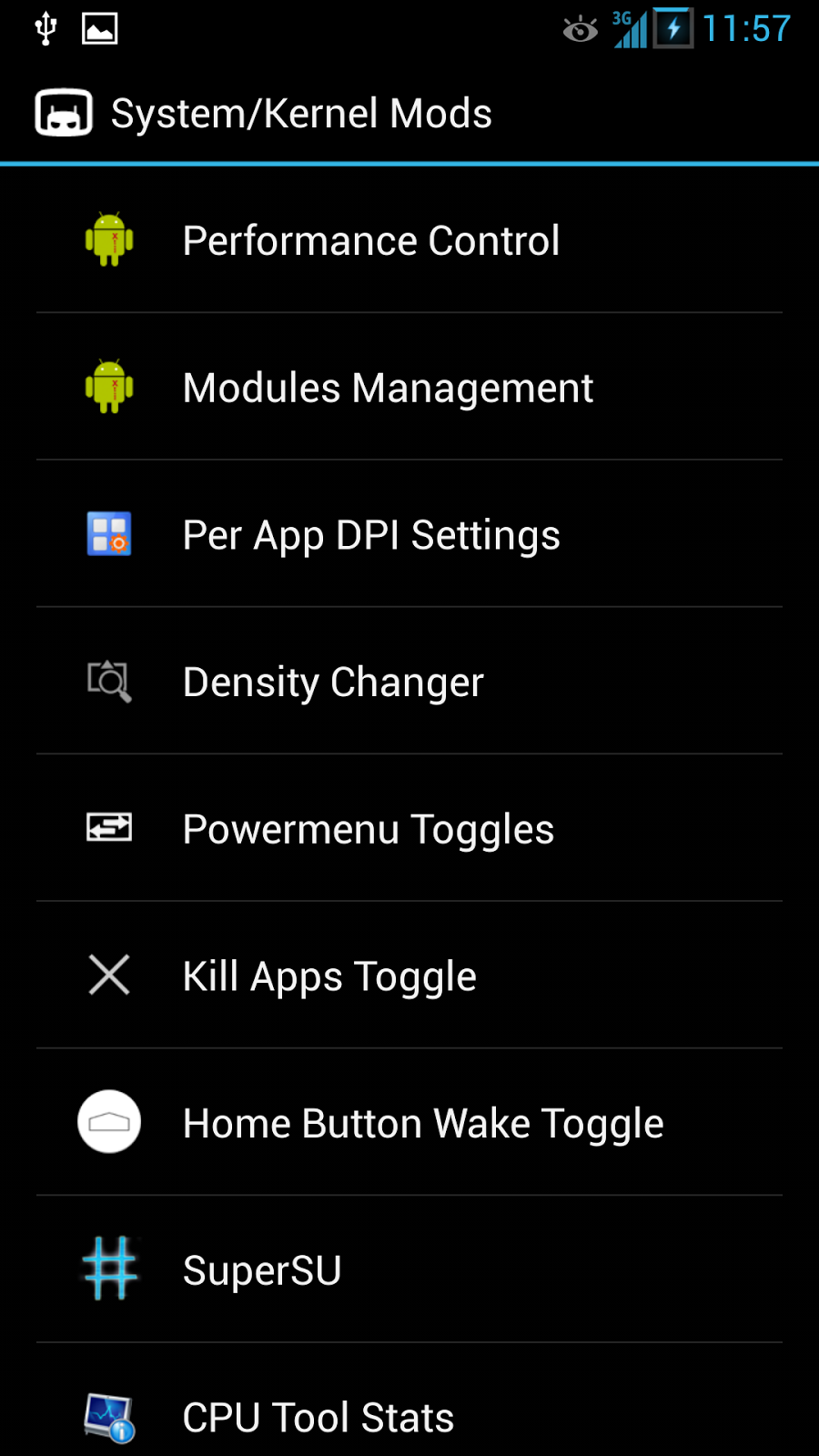This screenshot has width=819, height=1456.
Task: Tap the System/Kernel Mods app icon
Action: (x=64, y=114)
